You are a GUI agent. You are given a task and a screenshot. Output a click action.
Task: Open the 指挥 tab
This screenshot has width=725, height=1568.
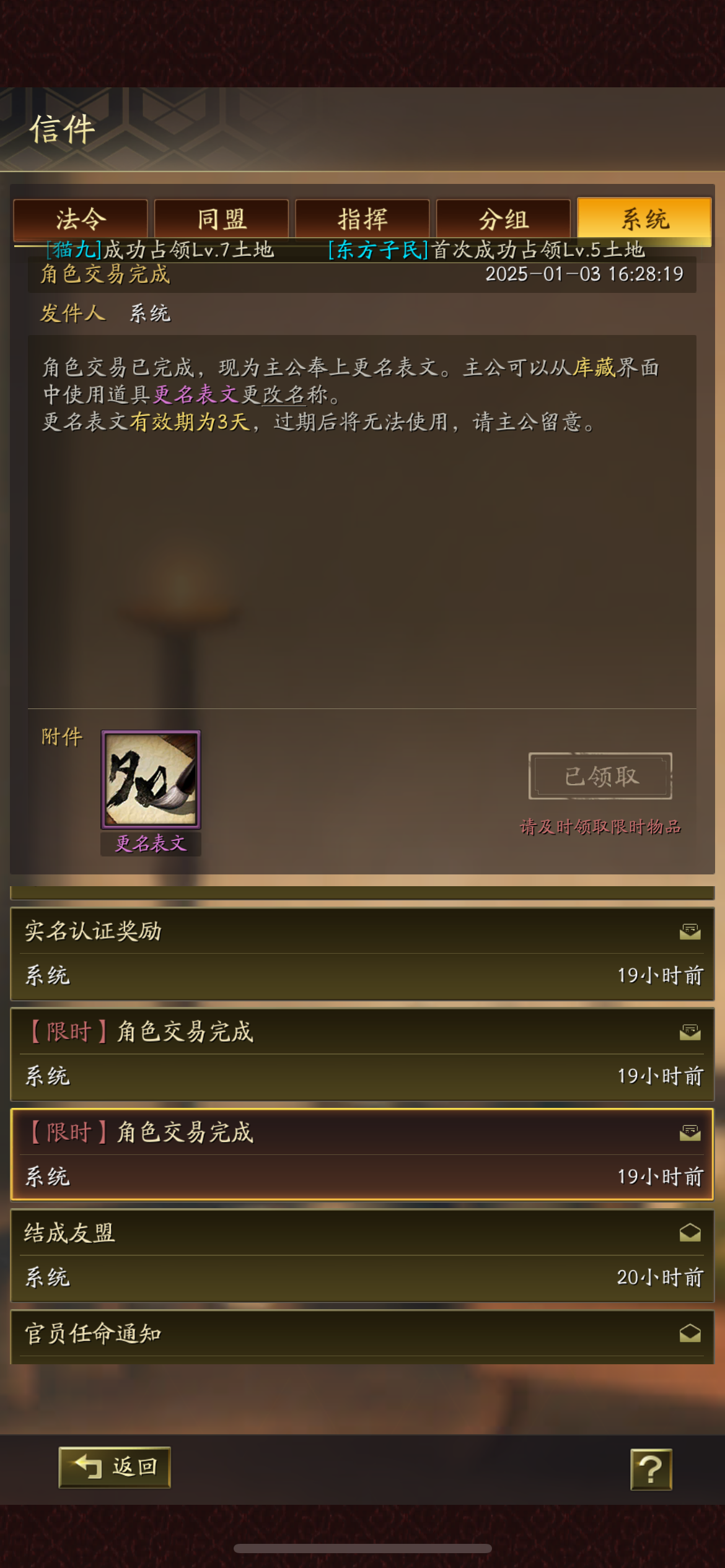pos(362,219)
